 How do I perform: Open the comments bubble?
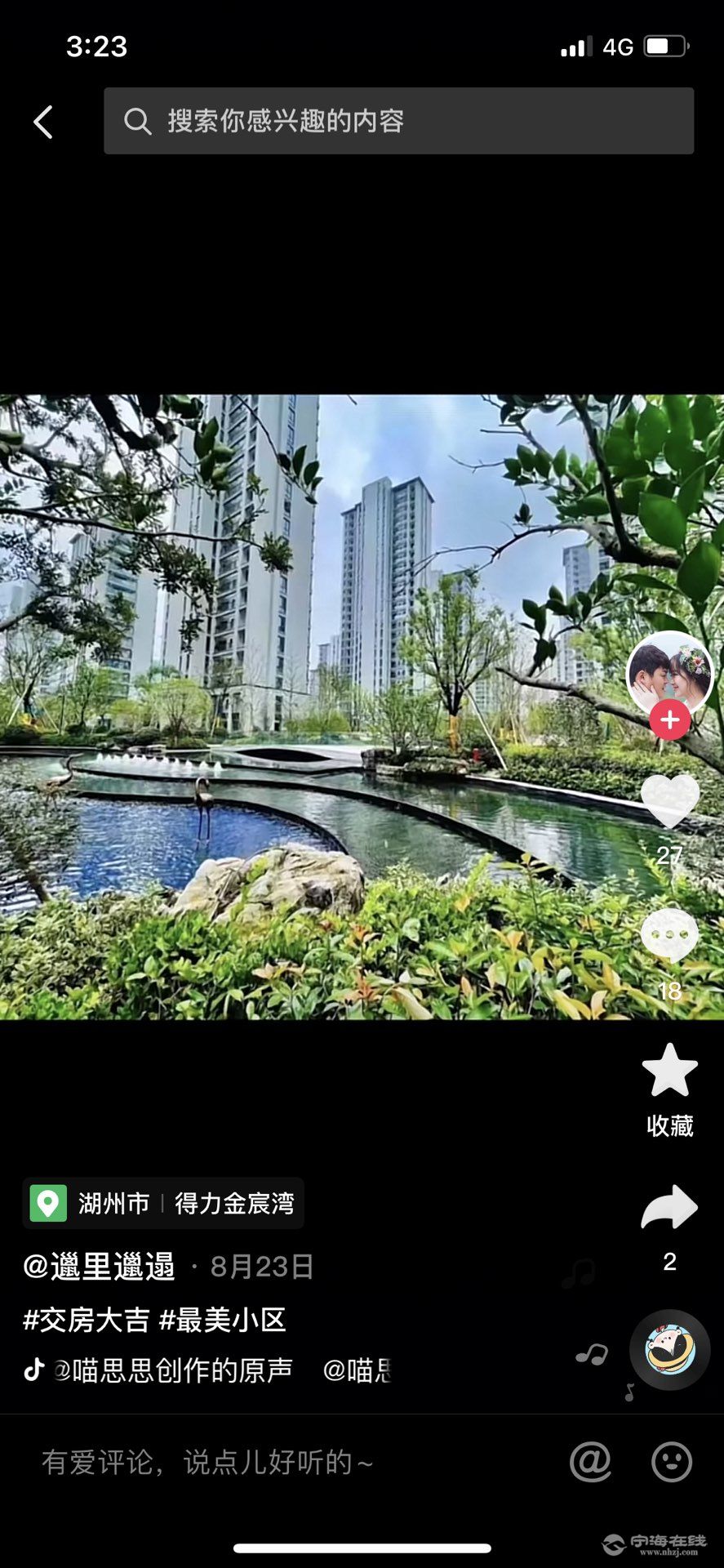tap(670, 935)
